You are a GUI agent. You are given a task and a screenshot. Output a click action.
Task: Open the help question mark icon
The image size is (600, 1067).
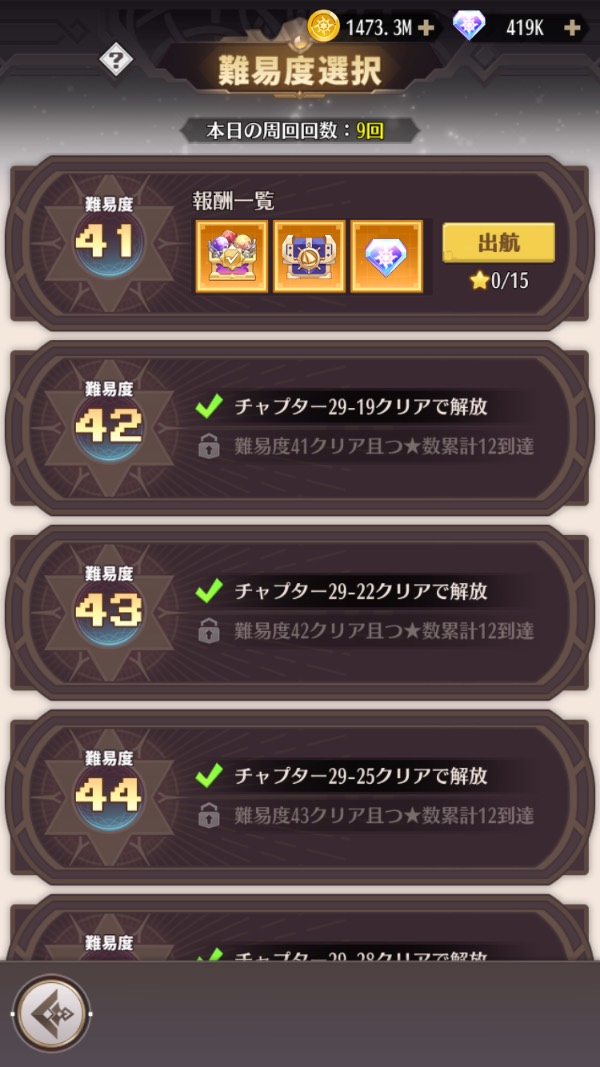pos(116,61)
